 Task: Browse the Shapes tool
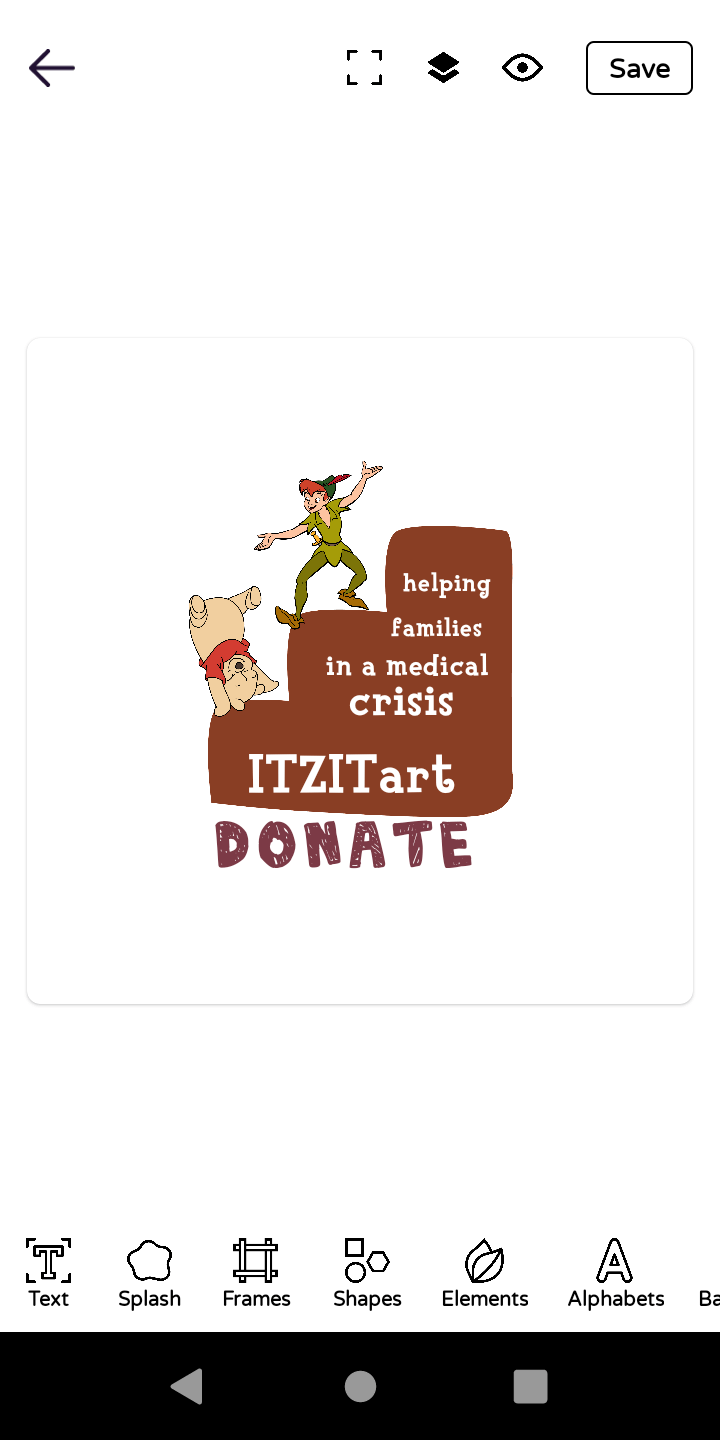(367, 1273)
